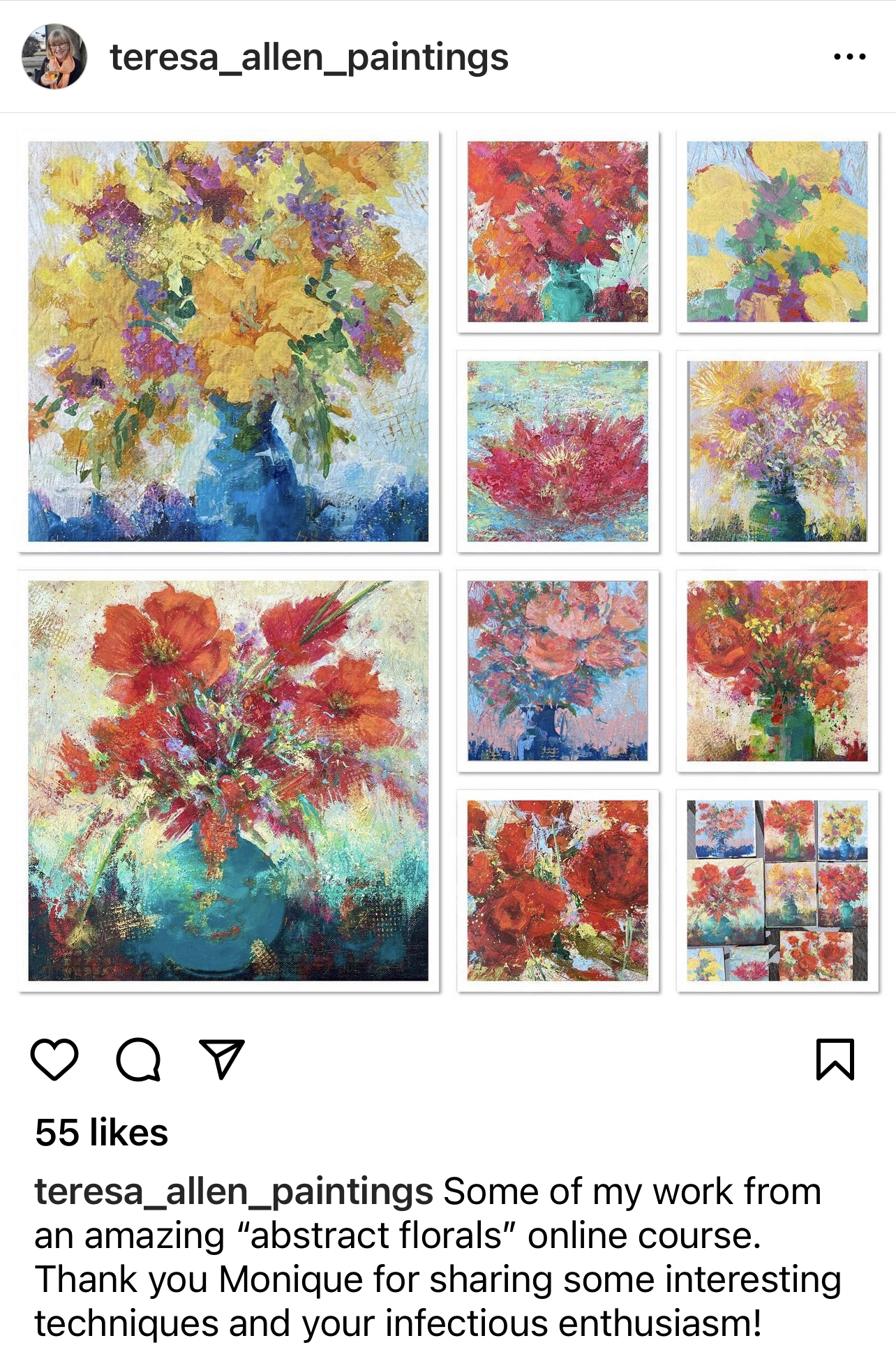The width and height of the screenshot is (896, 1359).
Task: Tap teresa_allen_paintings username in the caption
Action: (x=234, y=1191)
